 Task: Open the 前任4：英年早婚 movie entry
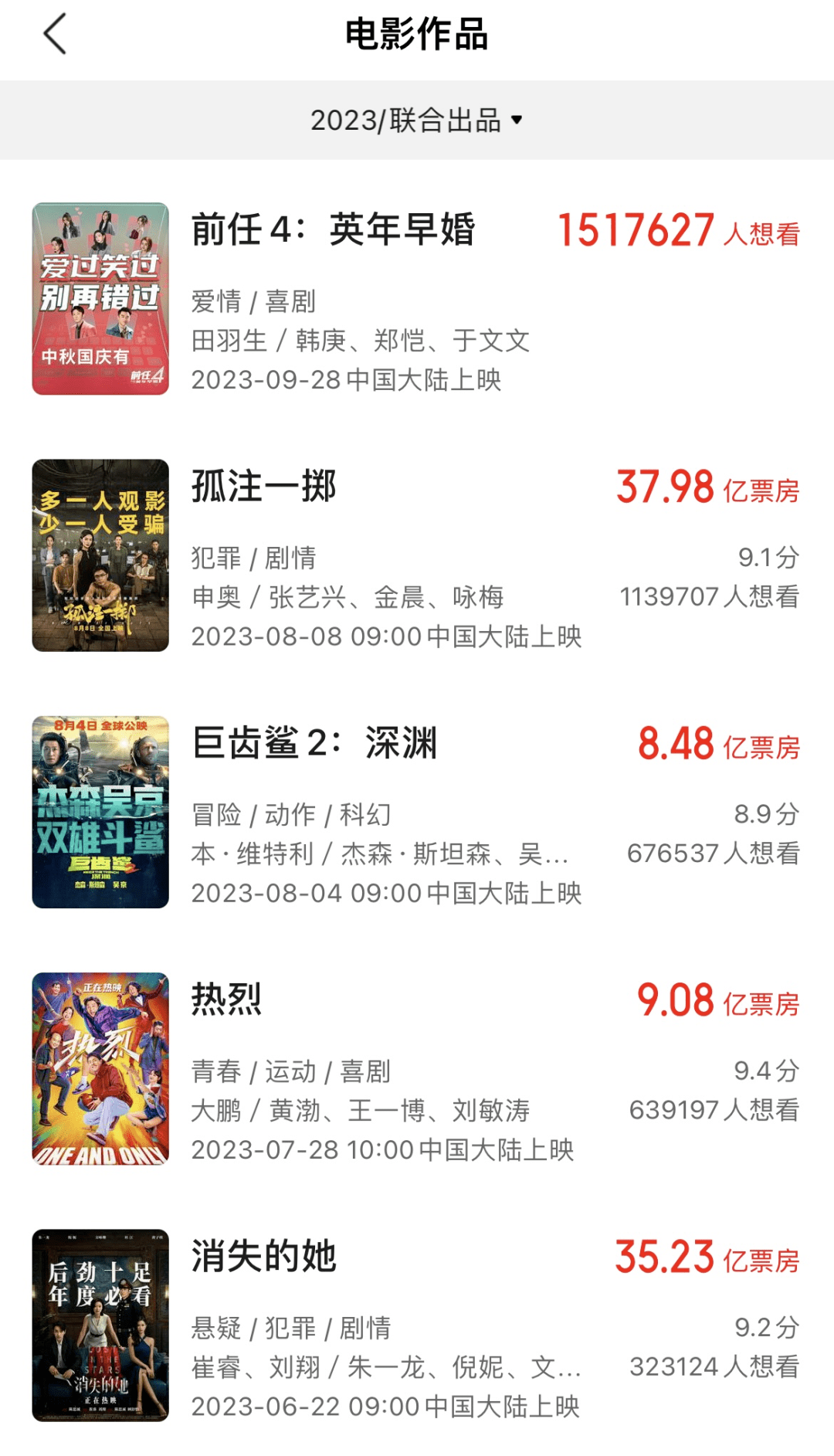pos(333,230)
